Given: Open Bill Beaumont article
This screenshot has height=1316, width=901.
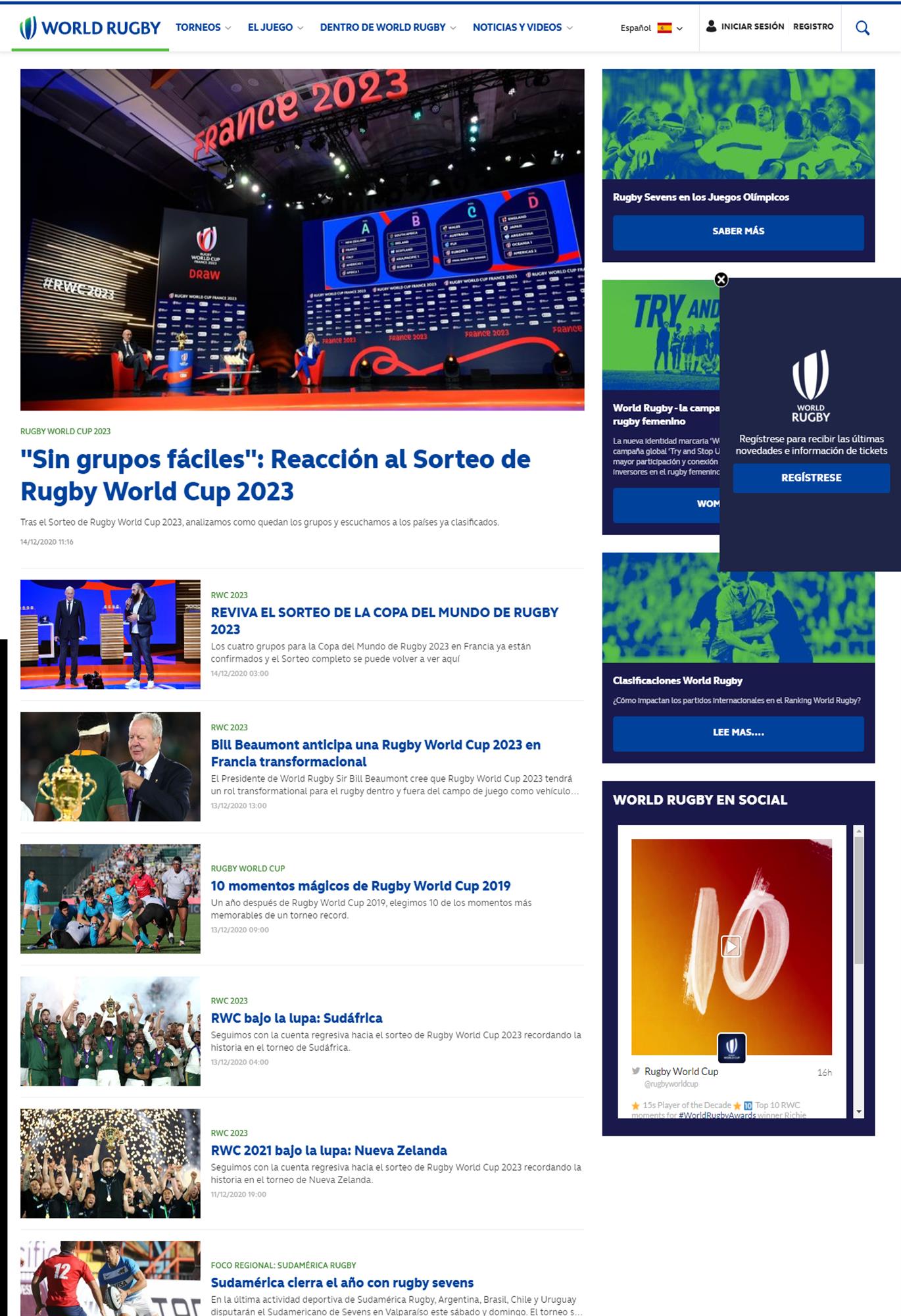Looking at the screenshot, I should click(x=375, y=753).
